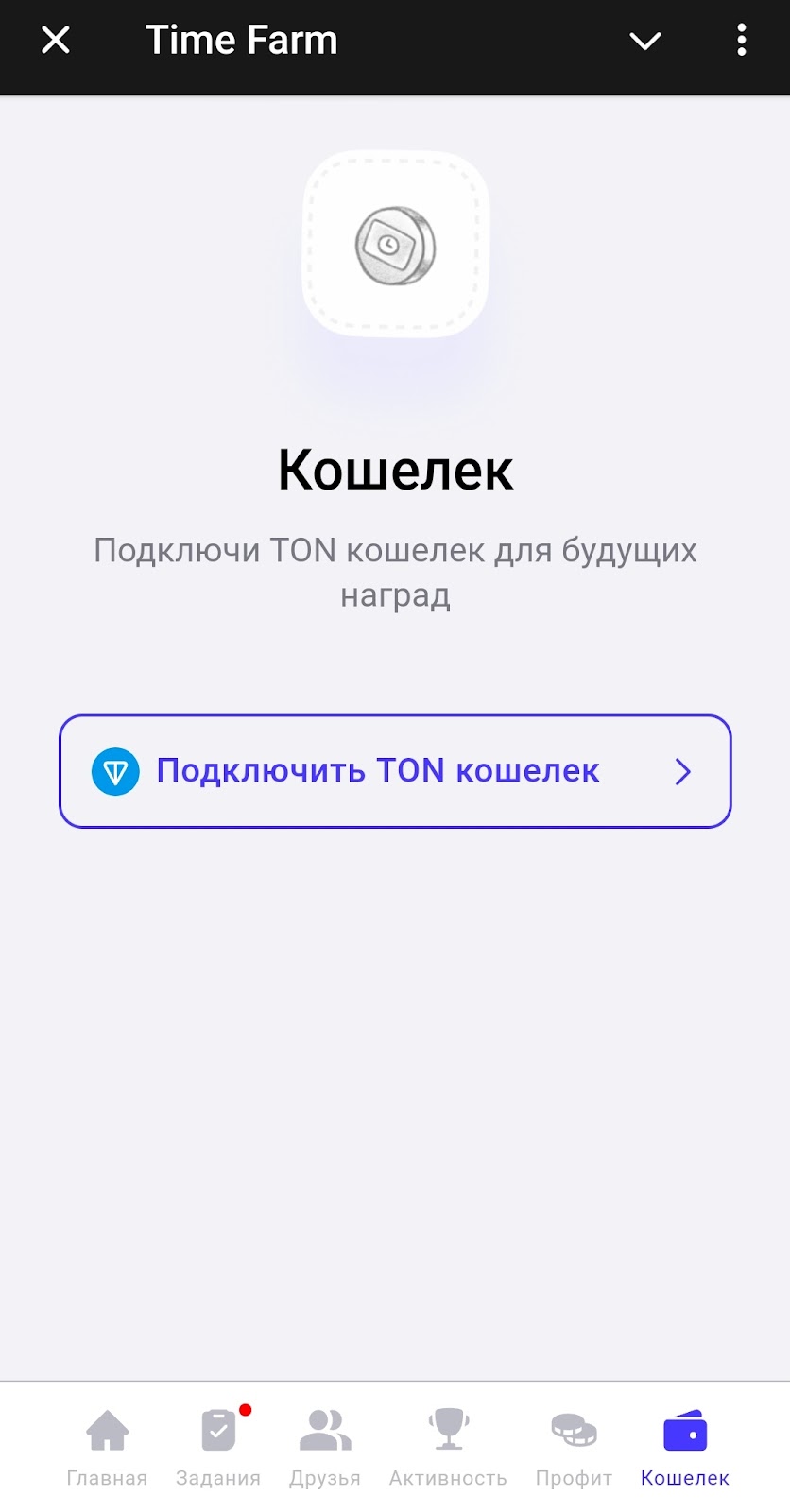Screen dimensions: 790x1512
Task: Collapse the mini app with the down chevron
Action: click(x=644, y=41)
